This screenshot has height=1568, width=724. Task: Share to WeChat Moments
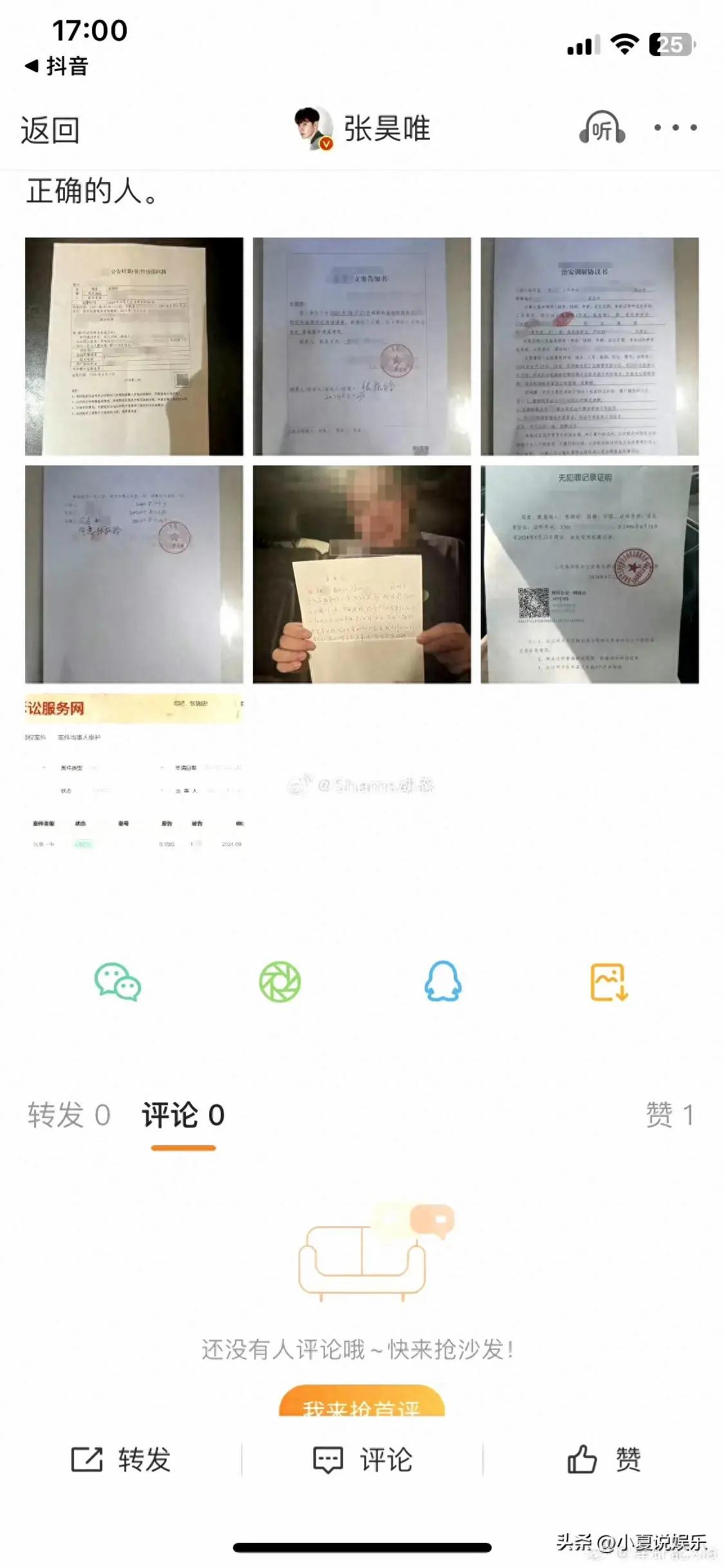[280, 982]
